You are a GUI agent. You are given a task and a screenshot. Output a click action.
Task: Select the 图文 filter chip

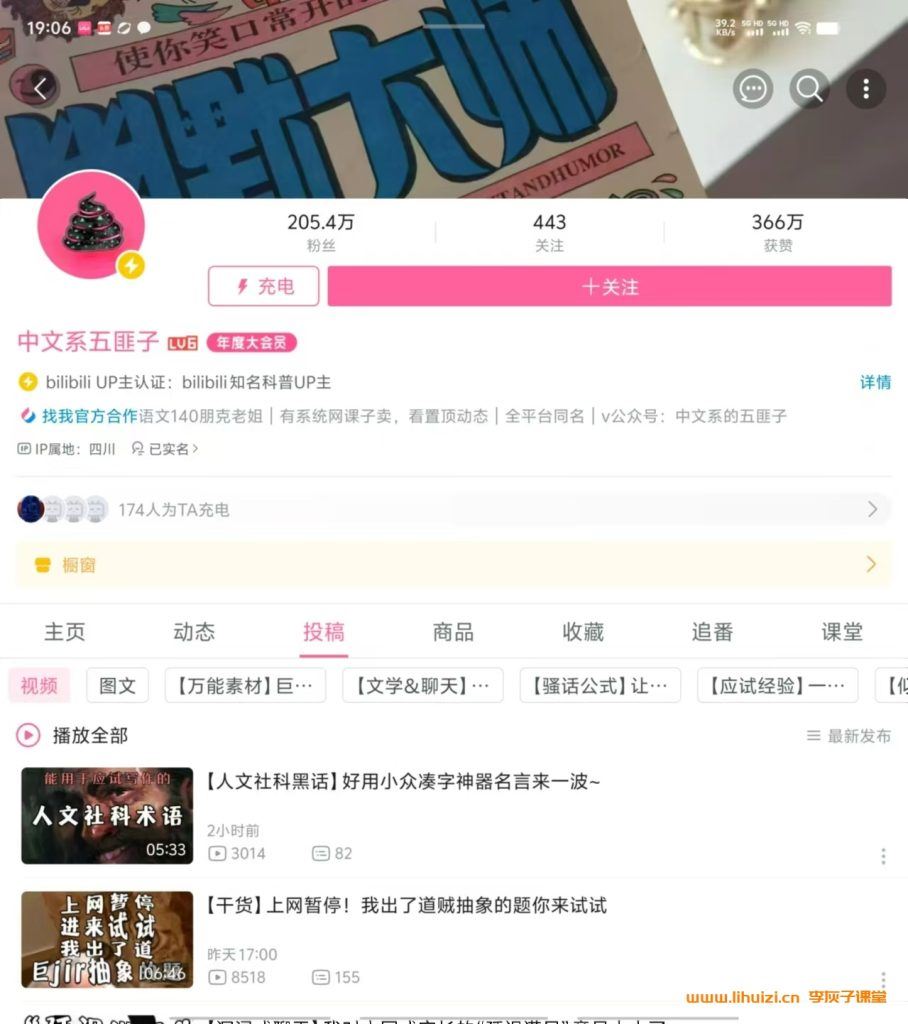[x=117, y=685]
